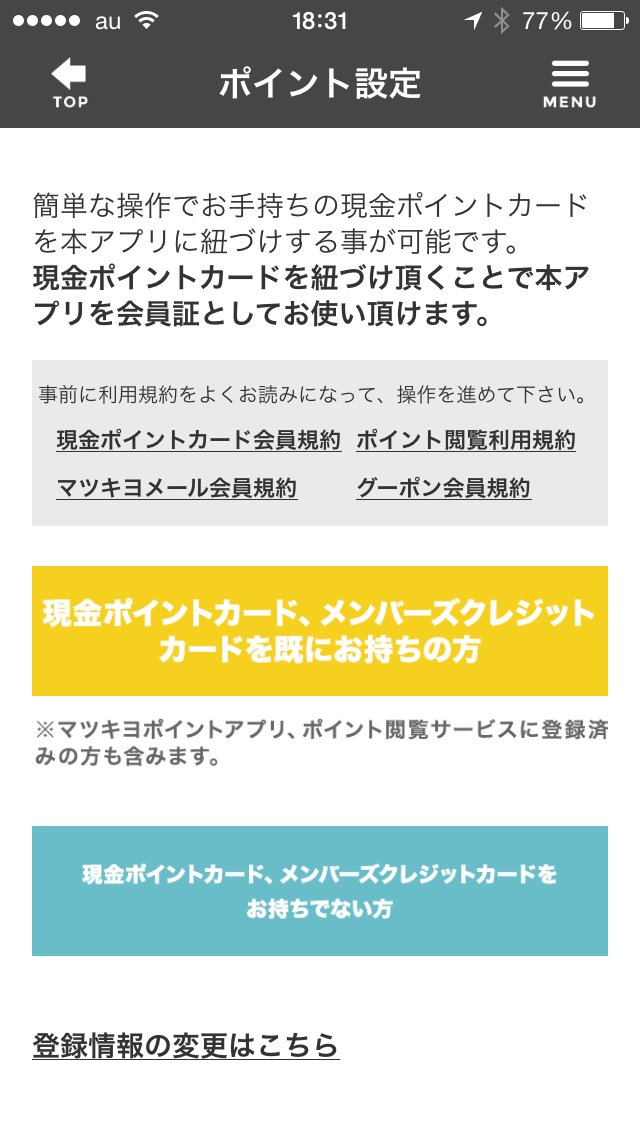
Task: Open the 現金ポイントカード会員規約 link
Action: (x=199, y=440)
